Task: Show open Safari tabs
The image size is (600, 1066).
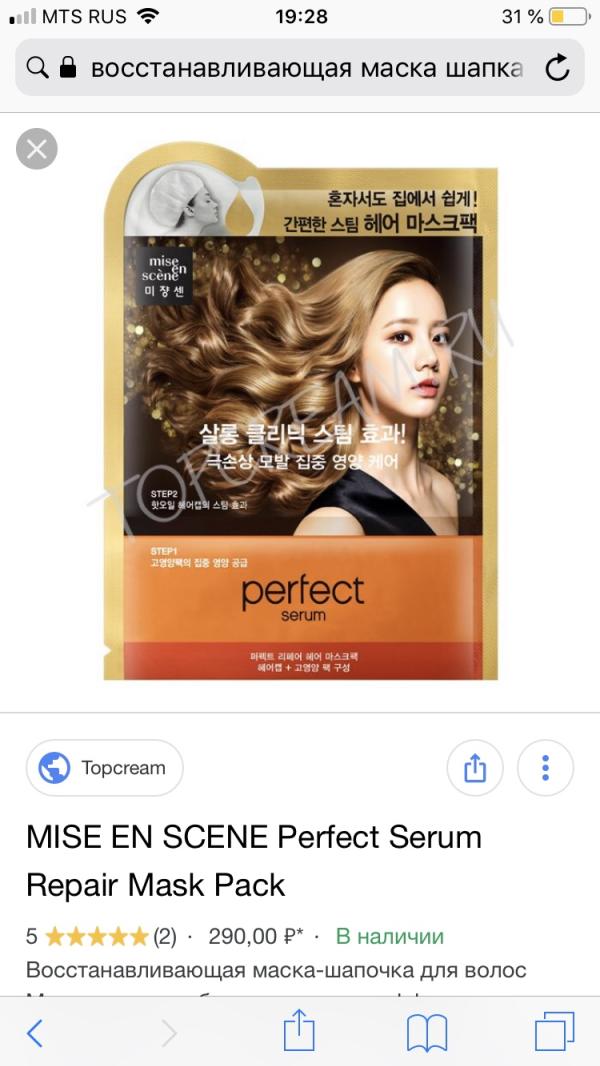Action: click(x=554, y=1032)
